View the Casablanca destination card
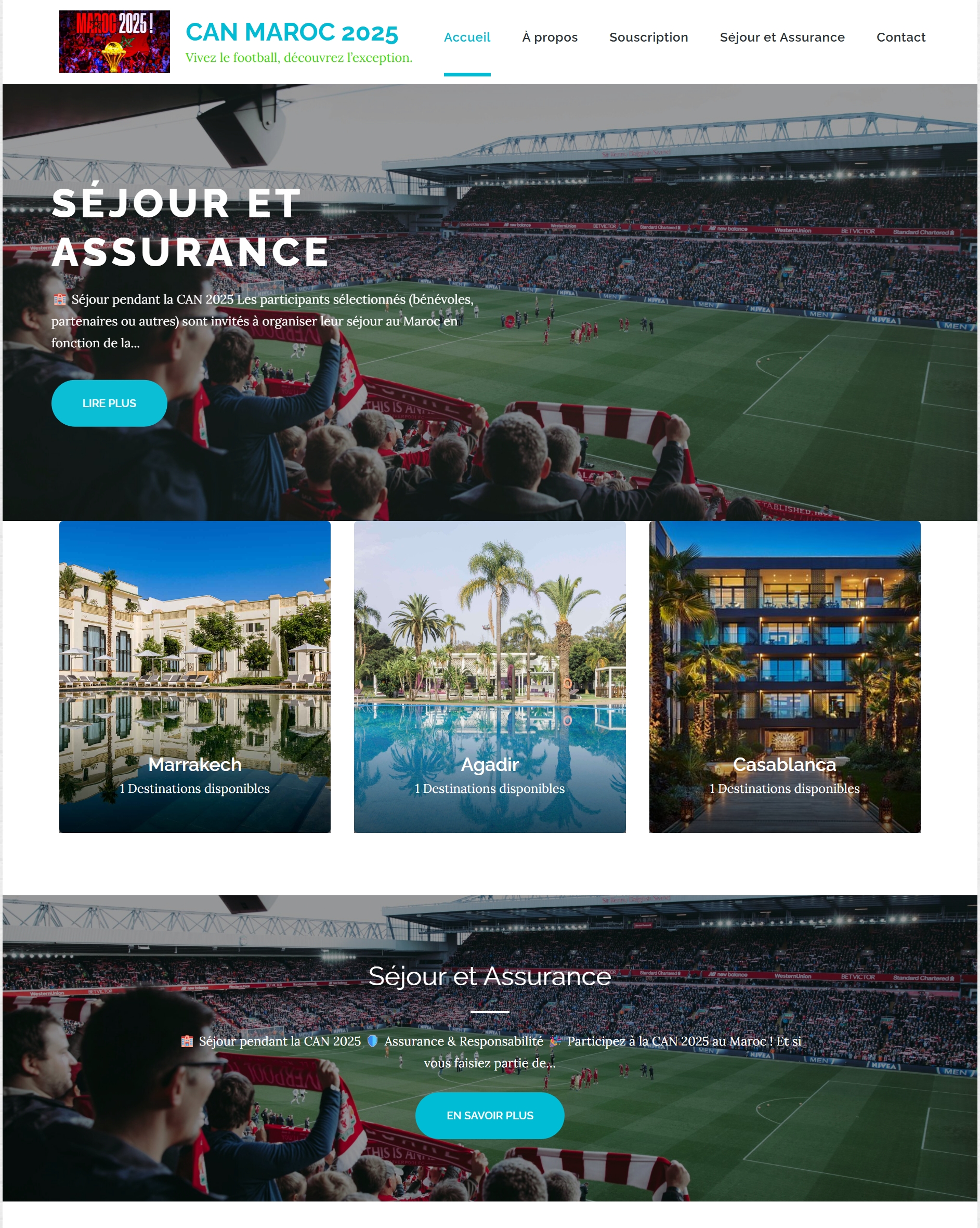The height and width of the screenshot is (1228, 980). [784, 677]
